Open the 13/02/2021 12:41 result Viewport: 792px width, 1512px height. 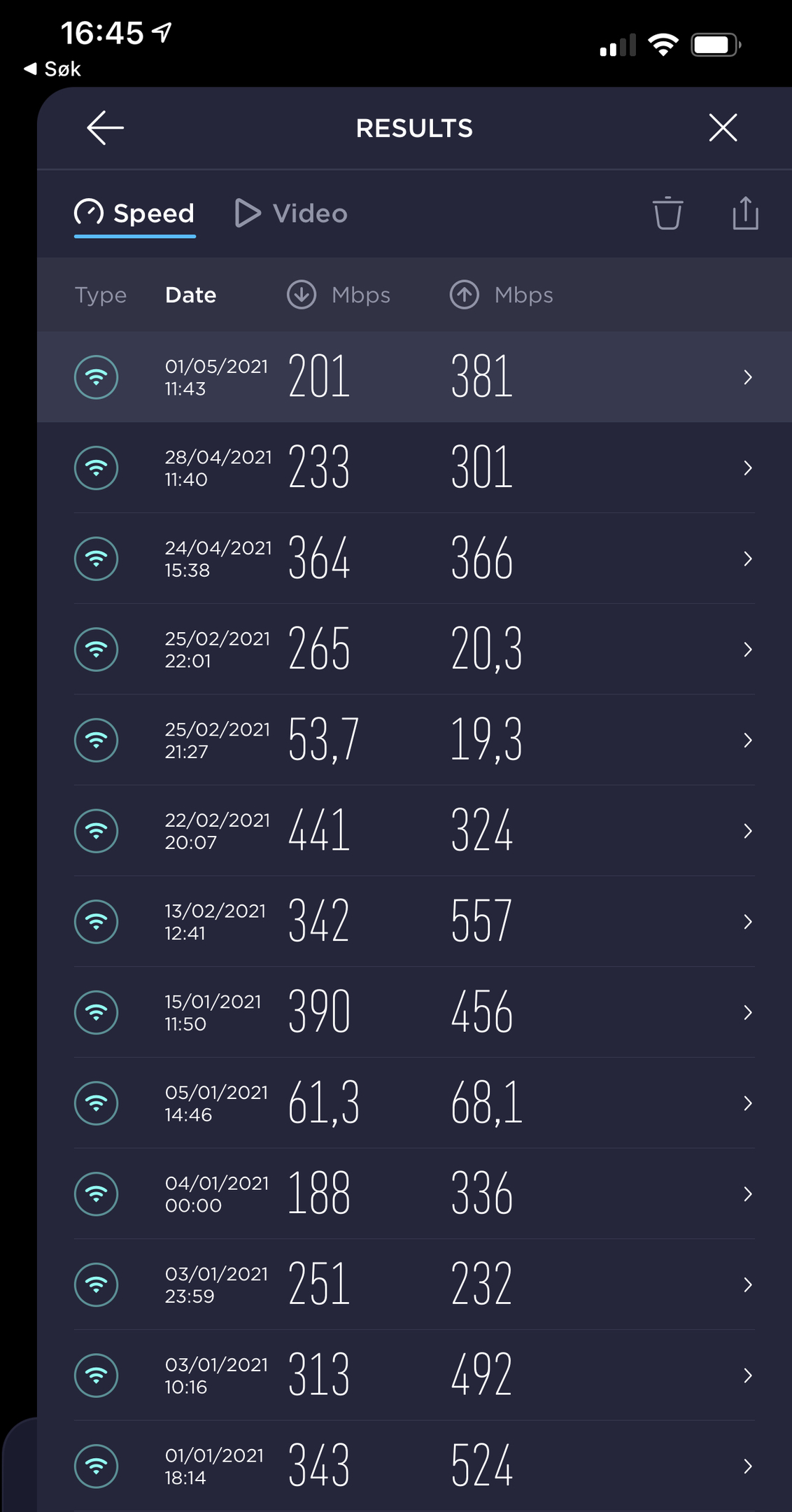point(414,922)
